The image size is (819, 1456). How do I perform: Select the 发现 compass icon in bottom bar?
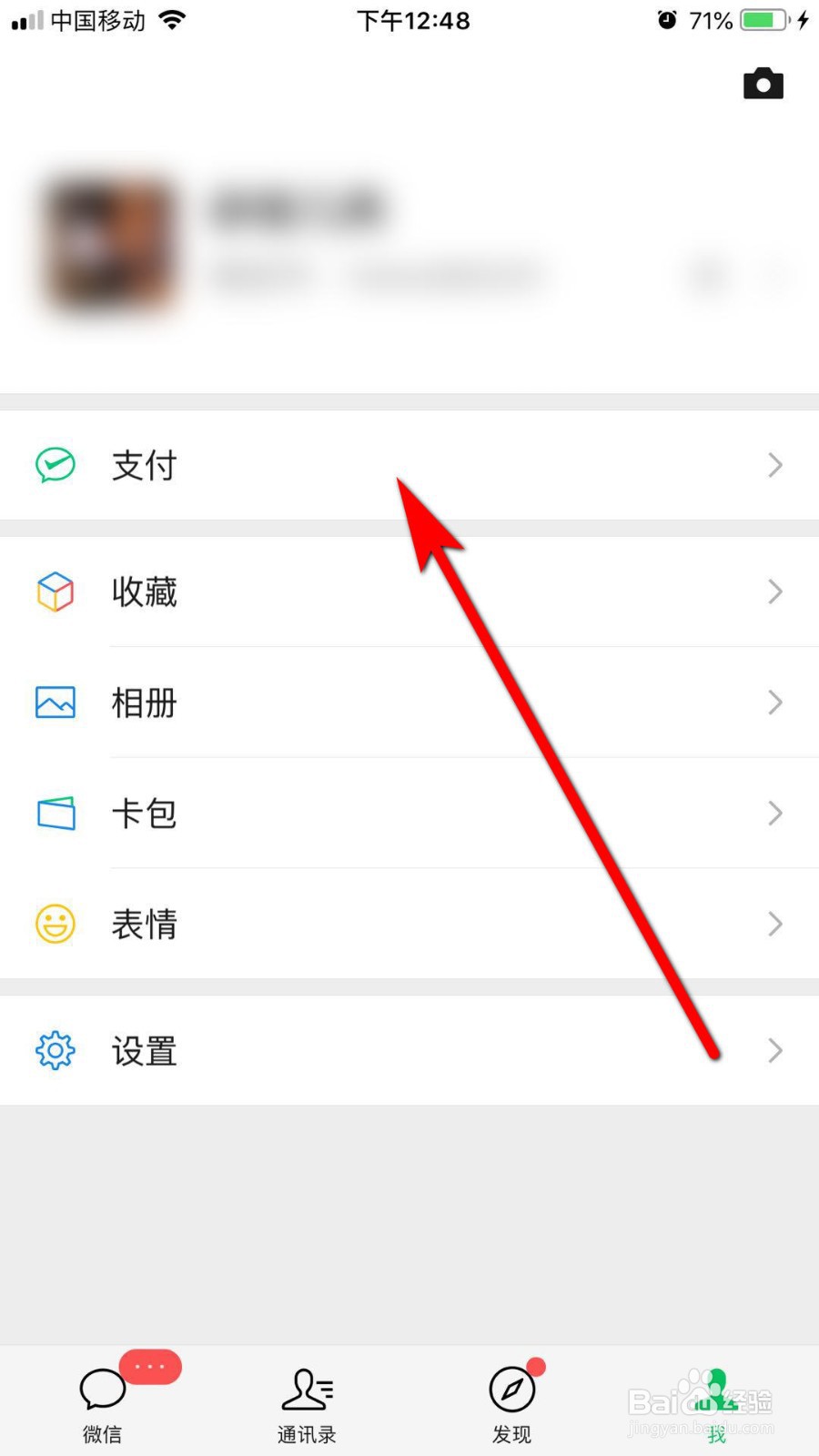pos(511,1390)
